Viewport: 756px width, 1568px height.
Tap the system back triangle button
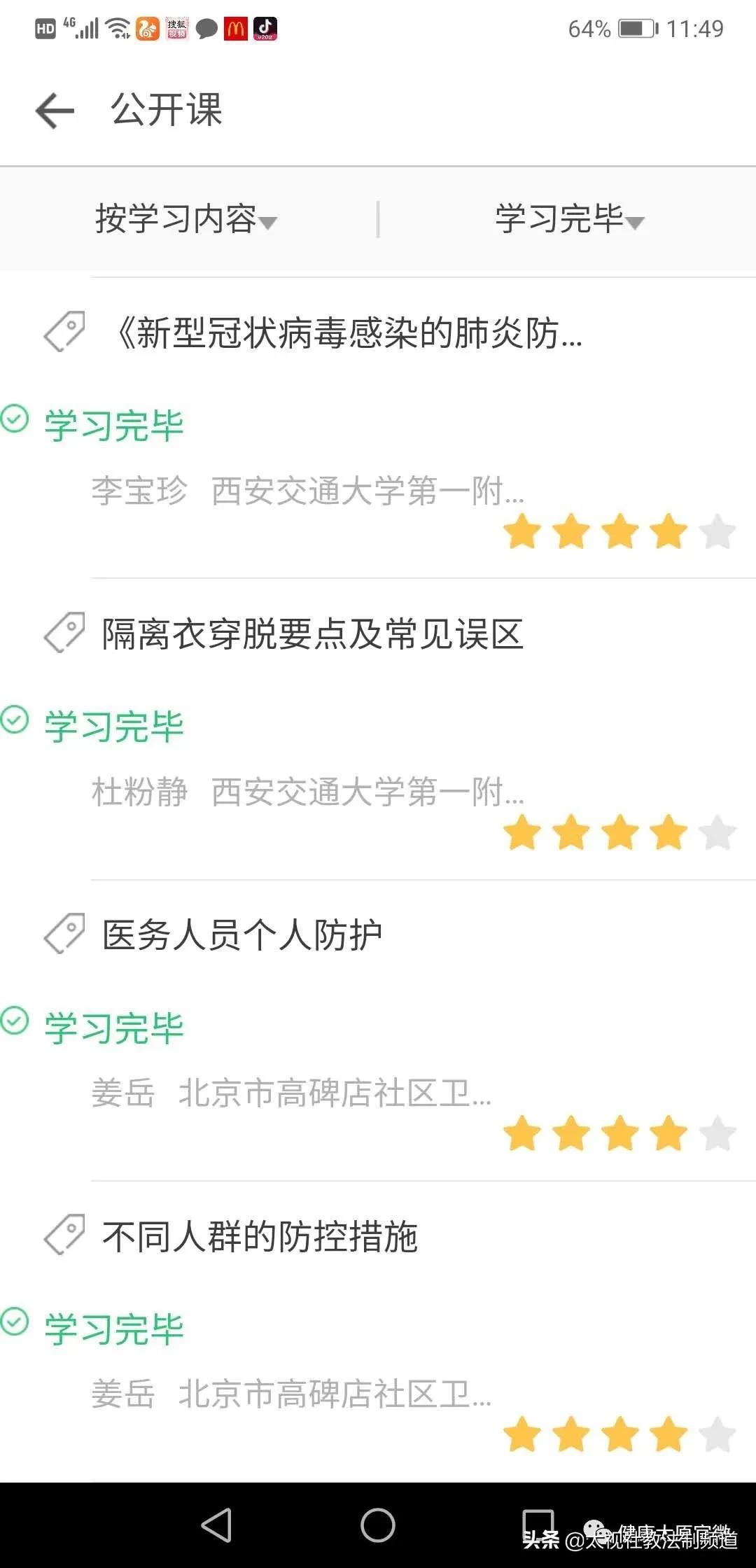(217, 1525)
